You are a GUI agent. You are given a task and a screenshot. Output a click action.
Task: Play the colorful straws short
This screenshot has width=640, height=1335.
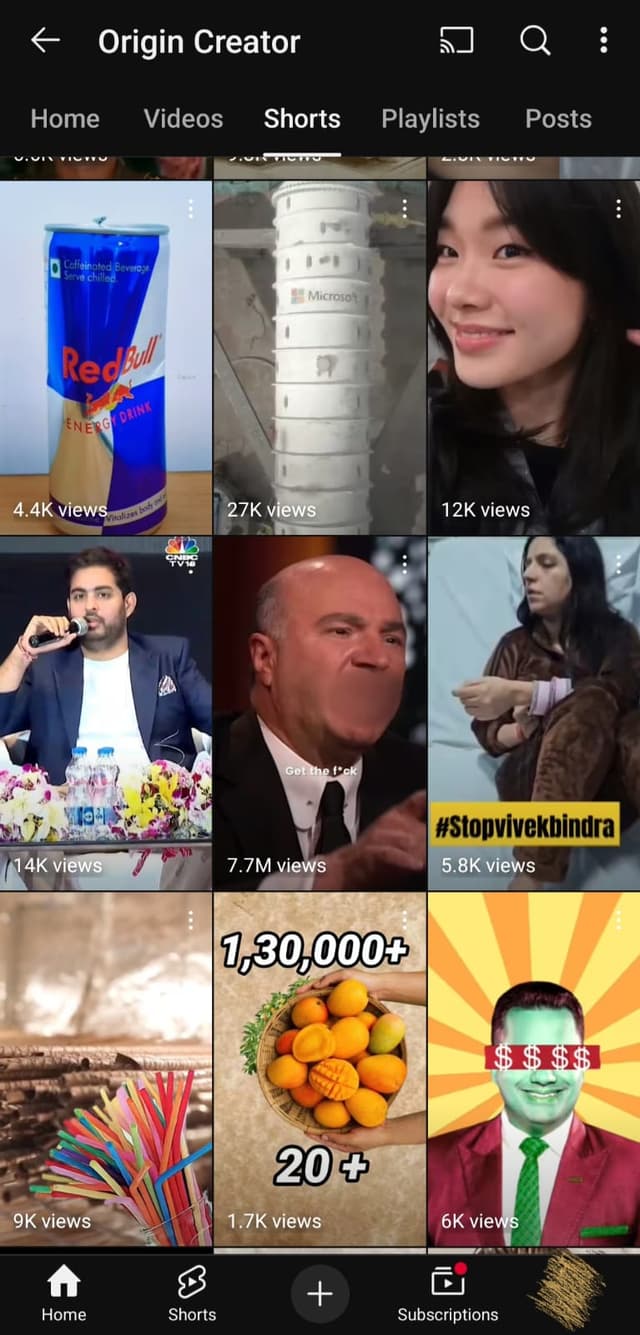106,1070
